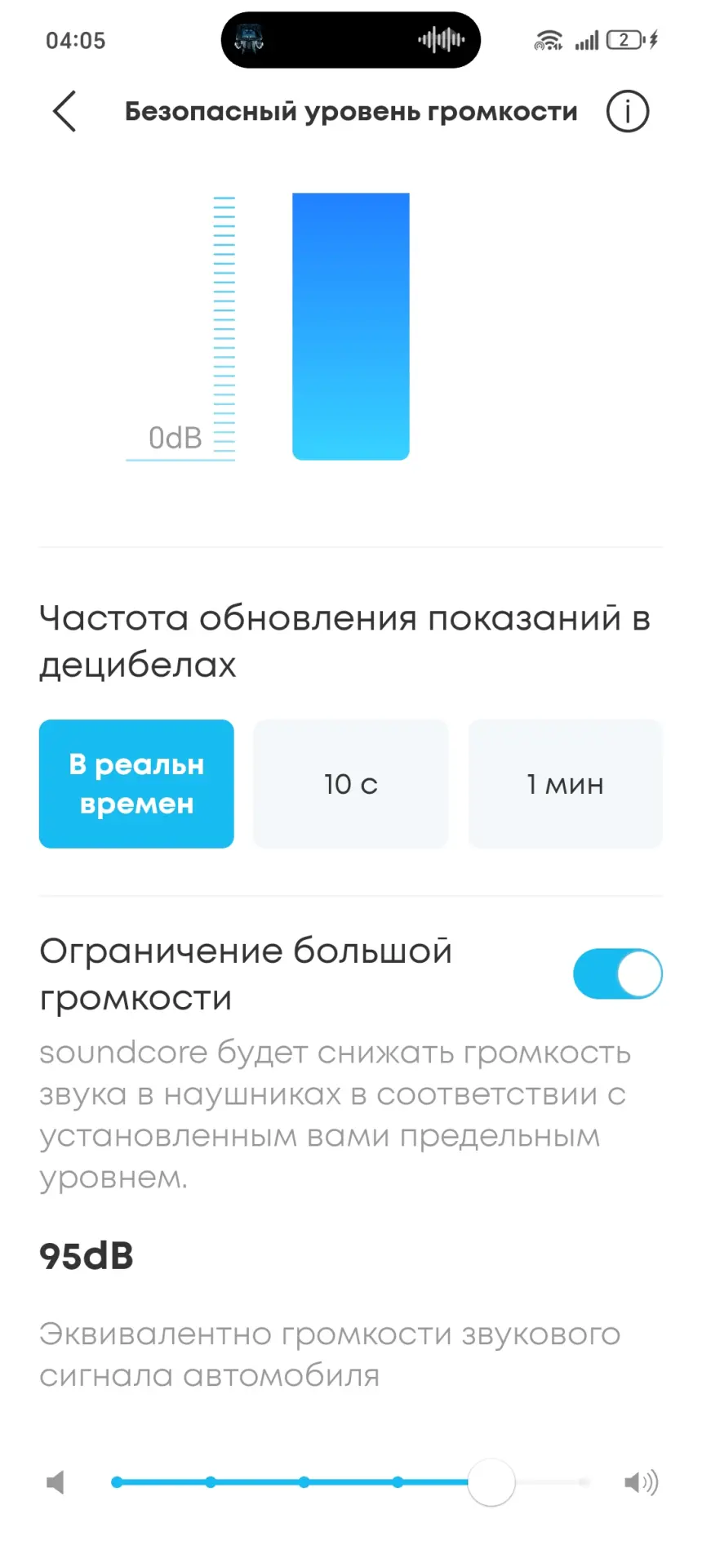Open the safe volume info screen

627,111
